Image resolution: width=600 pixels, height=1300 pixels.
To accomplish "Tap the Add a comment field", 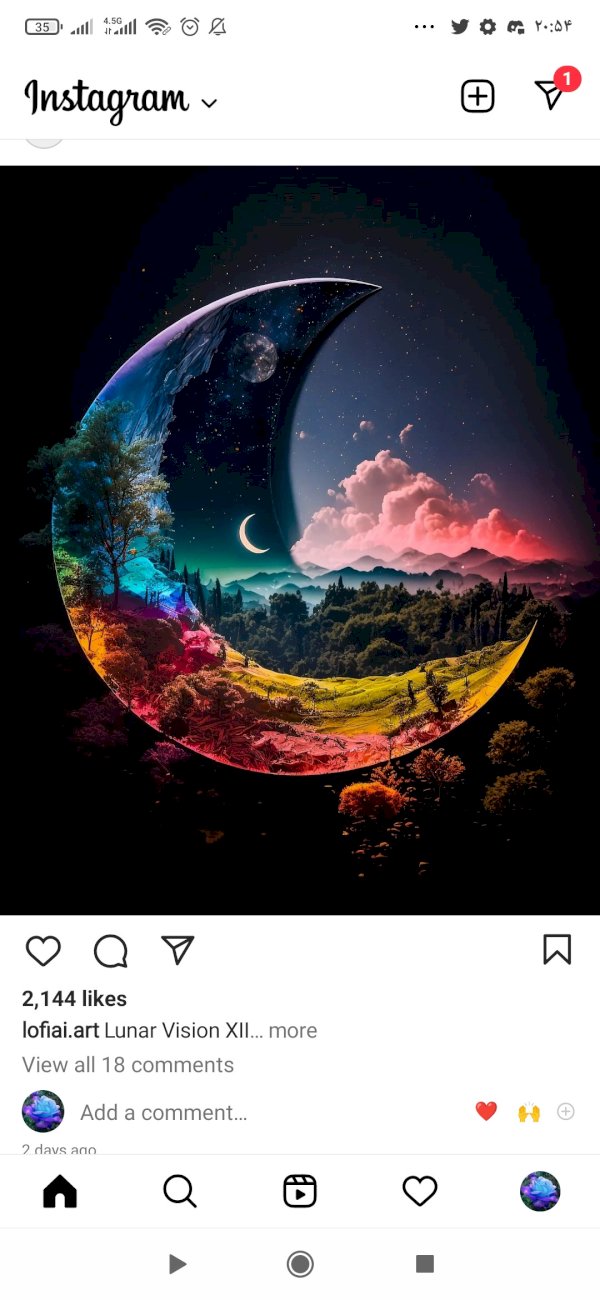I will pyautogui.click(x=164, y=1112).
